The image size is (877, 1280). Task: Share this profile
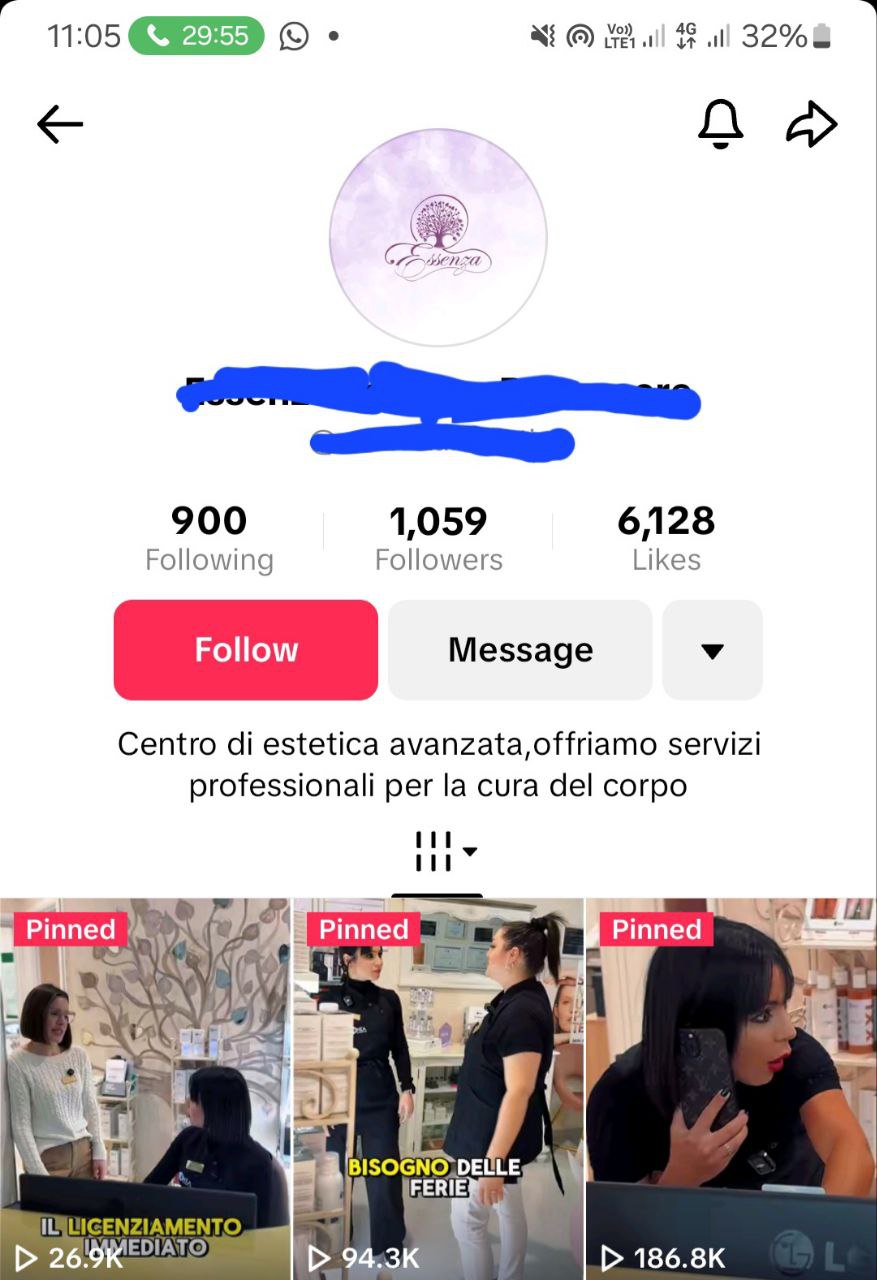coord(811,125)
